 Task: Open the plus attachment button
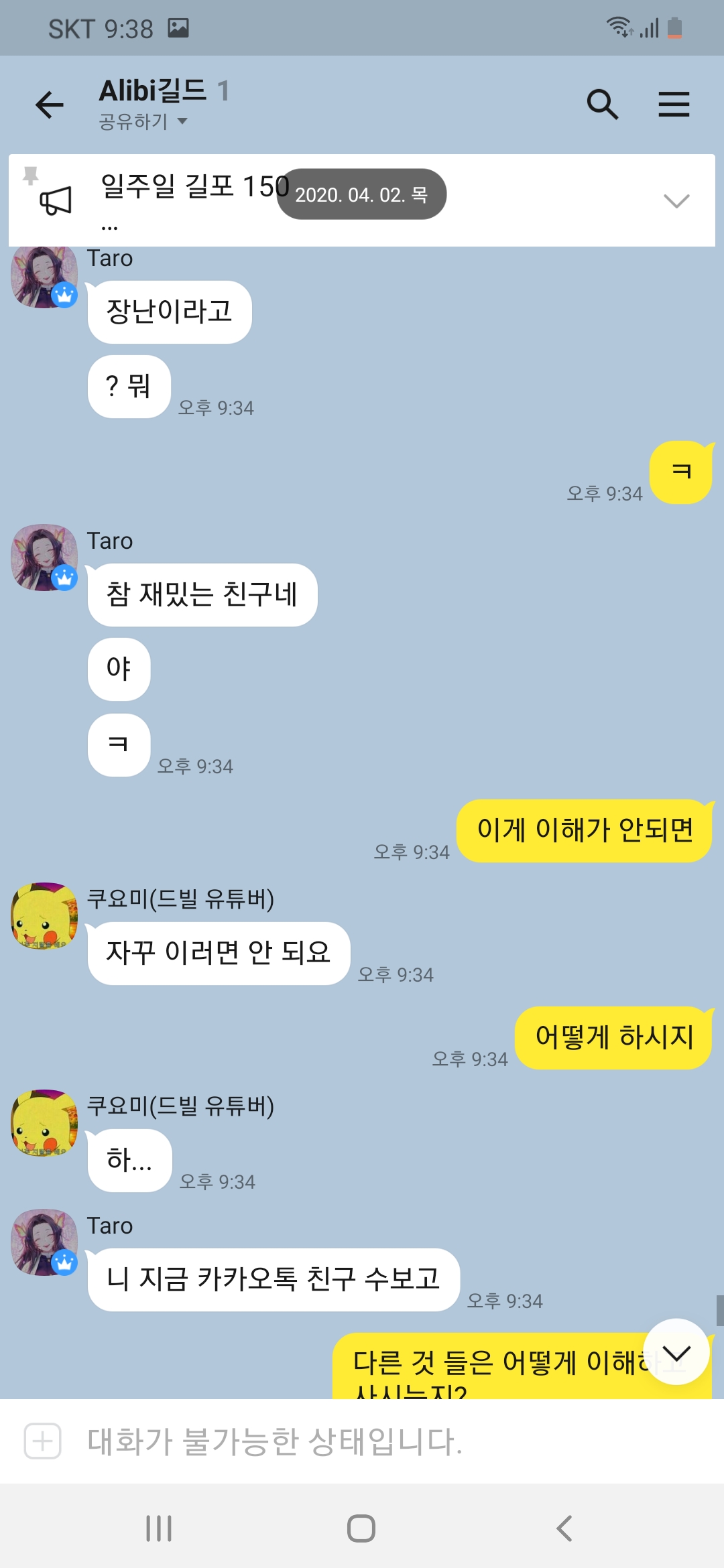coord(43,1441)
